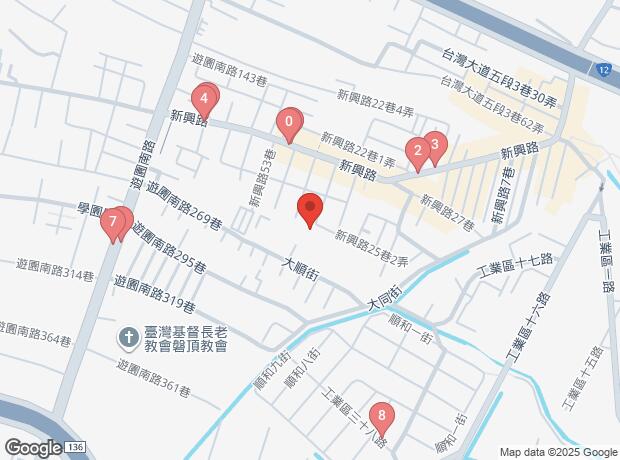Viewport: 620px width, 460px height.
Task: Select map marker number 7
Action: click(113, 223)
